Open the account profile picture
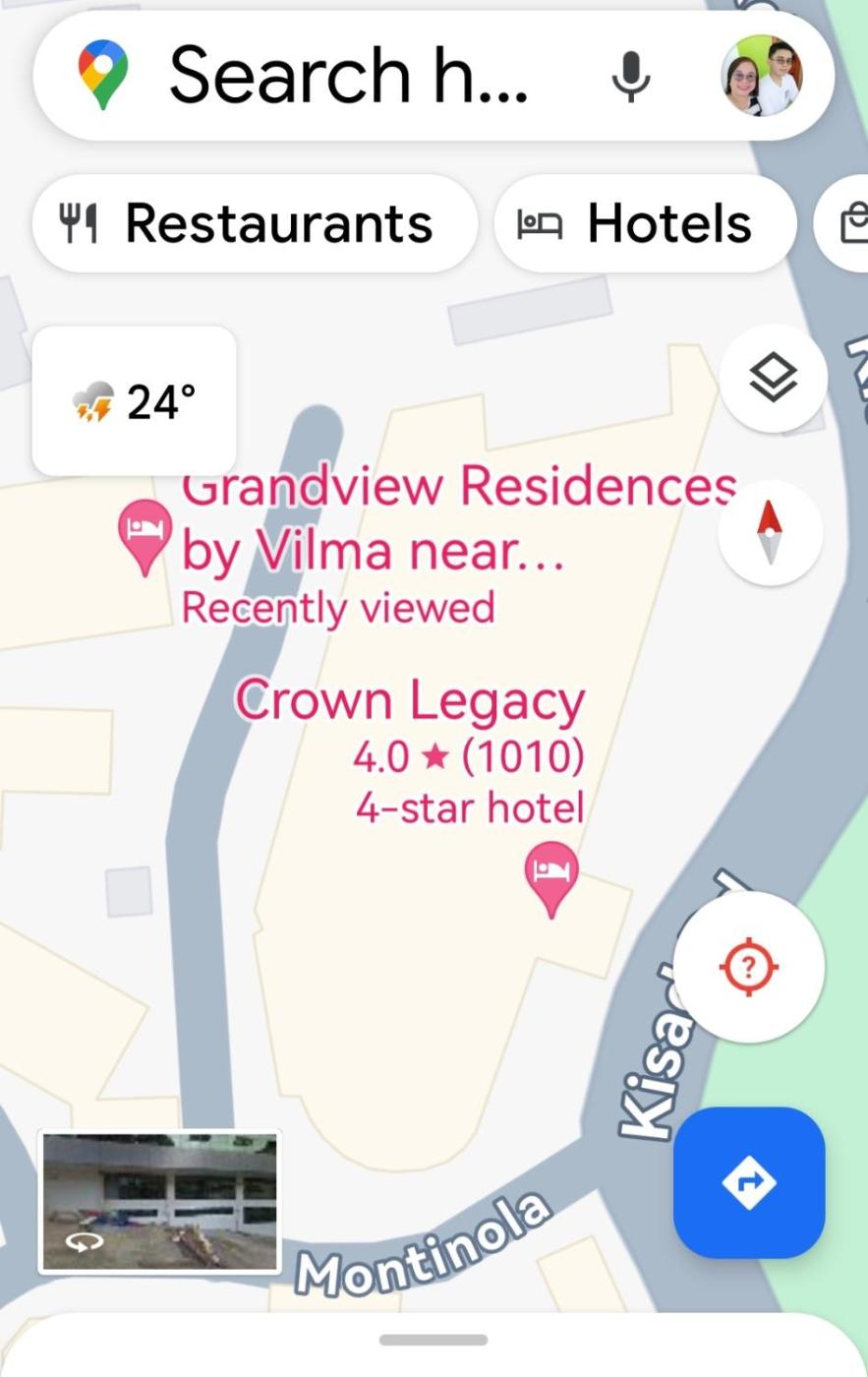This screenshot has width=868, height=1377. [x=762, y=76]
